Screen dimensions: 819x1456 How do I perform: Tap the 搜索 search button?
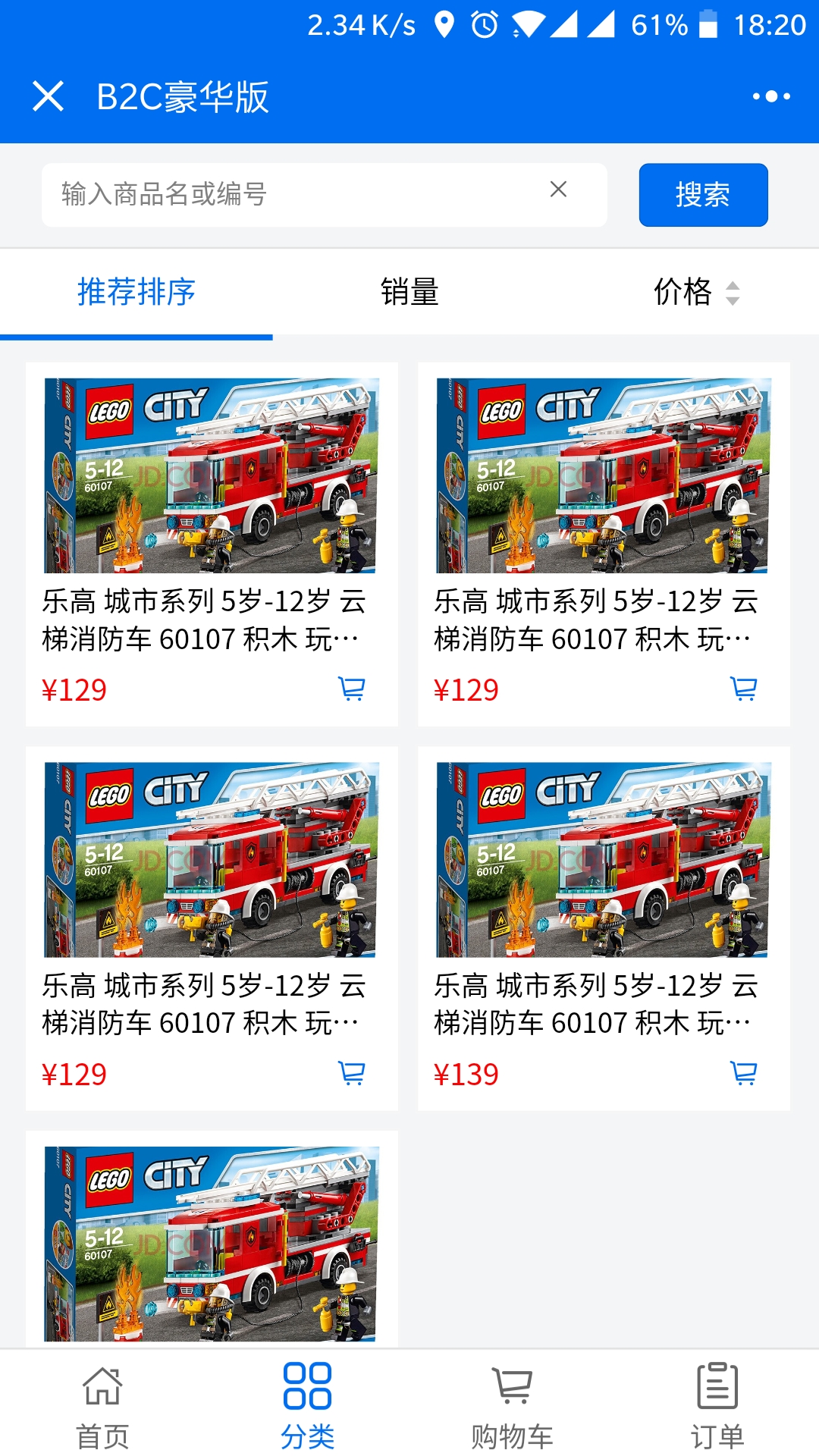pyautogui.click(x=703, y=195)
